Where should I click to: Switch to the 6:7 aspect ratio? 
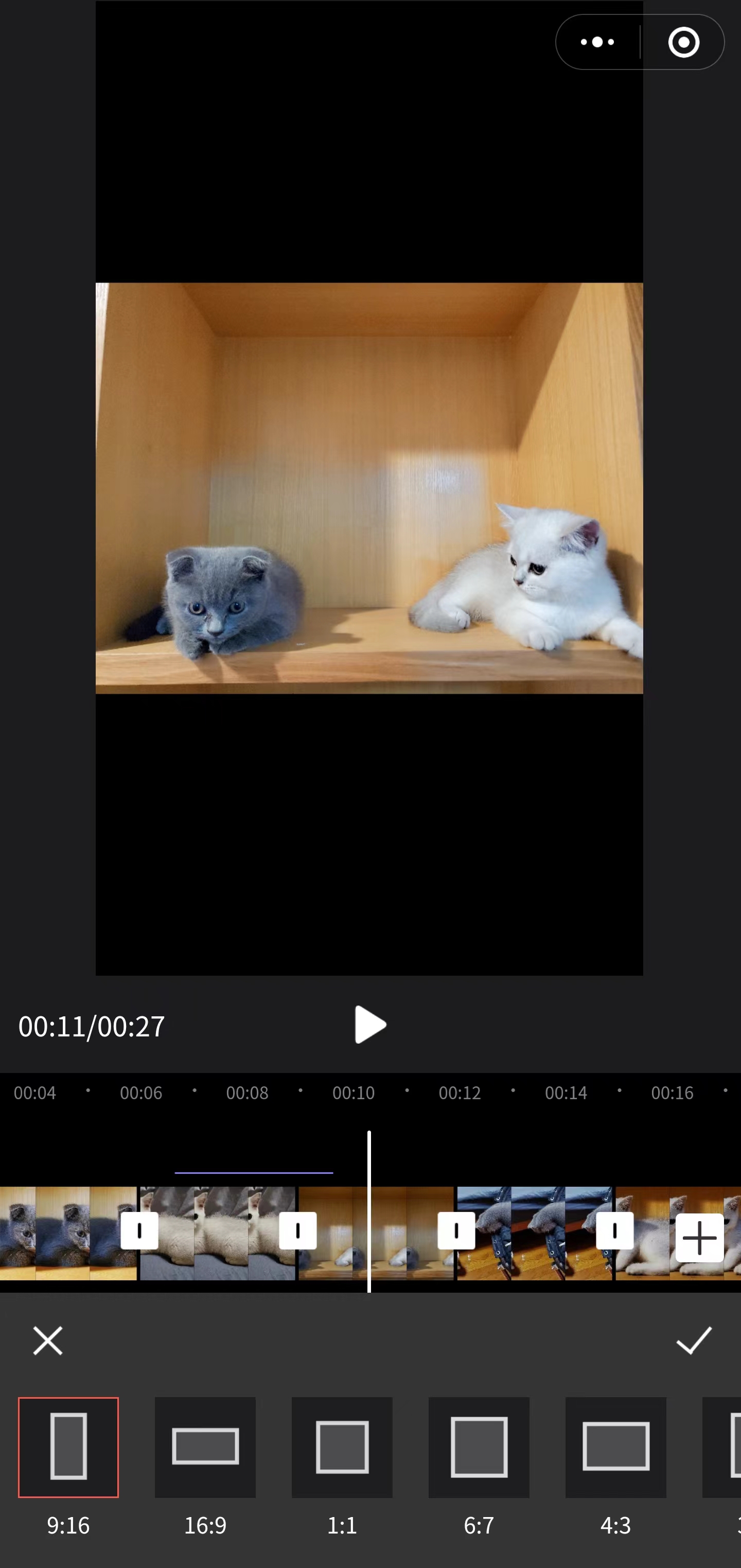click(479, 1447)
